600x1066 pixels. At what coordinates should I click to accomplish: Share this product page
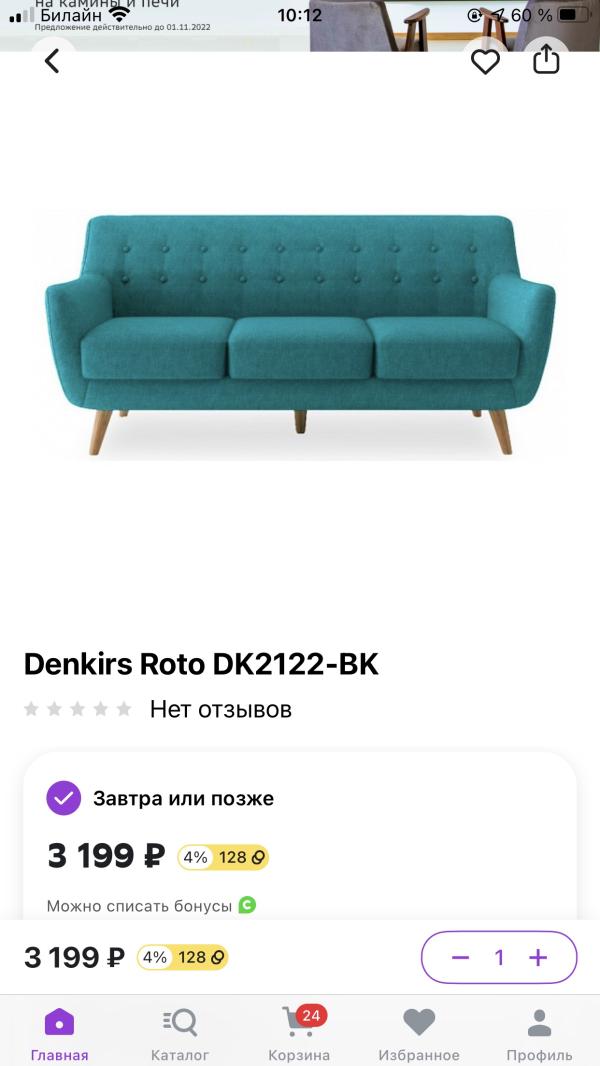[546, 61]
